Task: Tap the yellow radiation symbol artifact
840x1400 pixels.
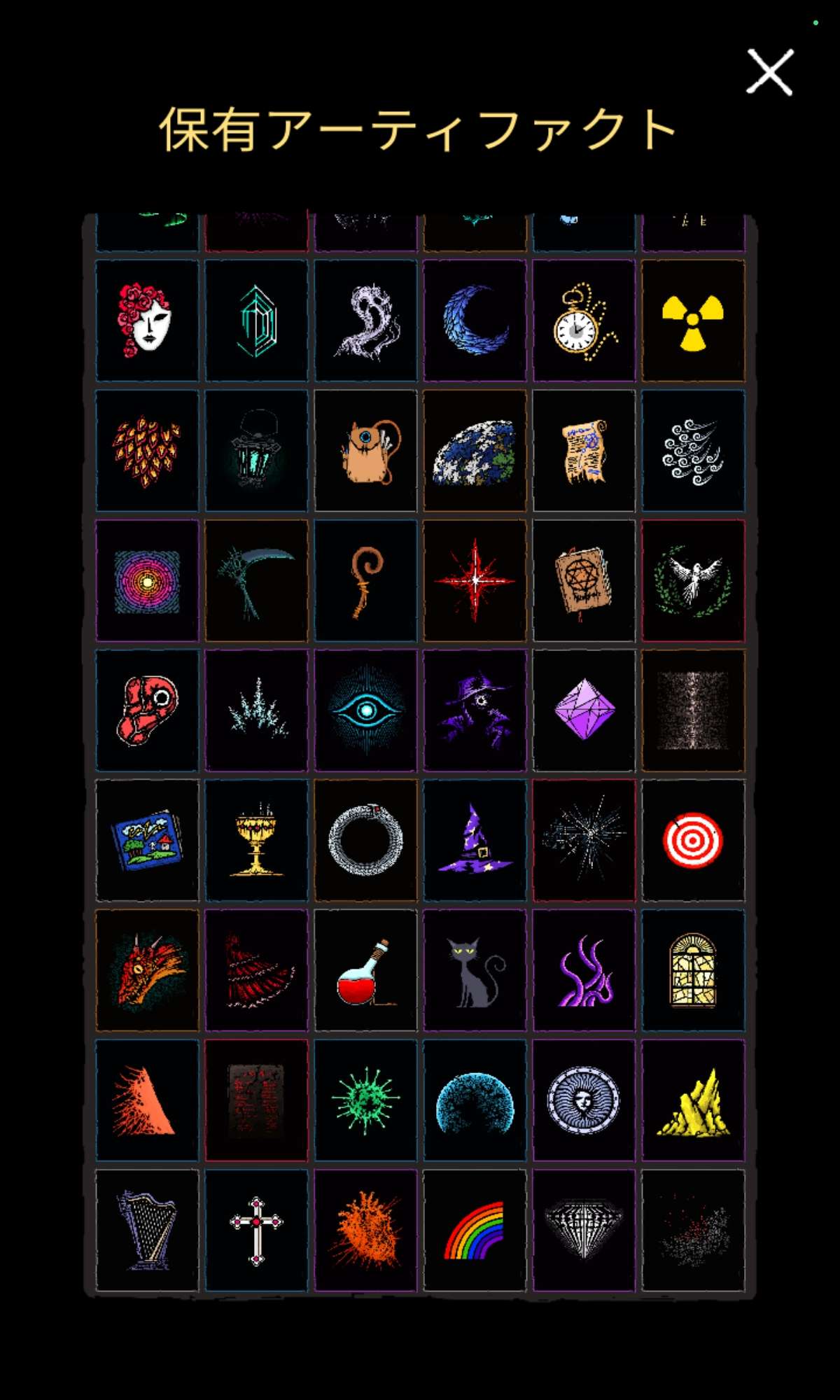Action: 693,321
